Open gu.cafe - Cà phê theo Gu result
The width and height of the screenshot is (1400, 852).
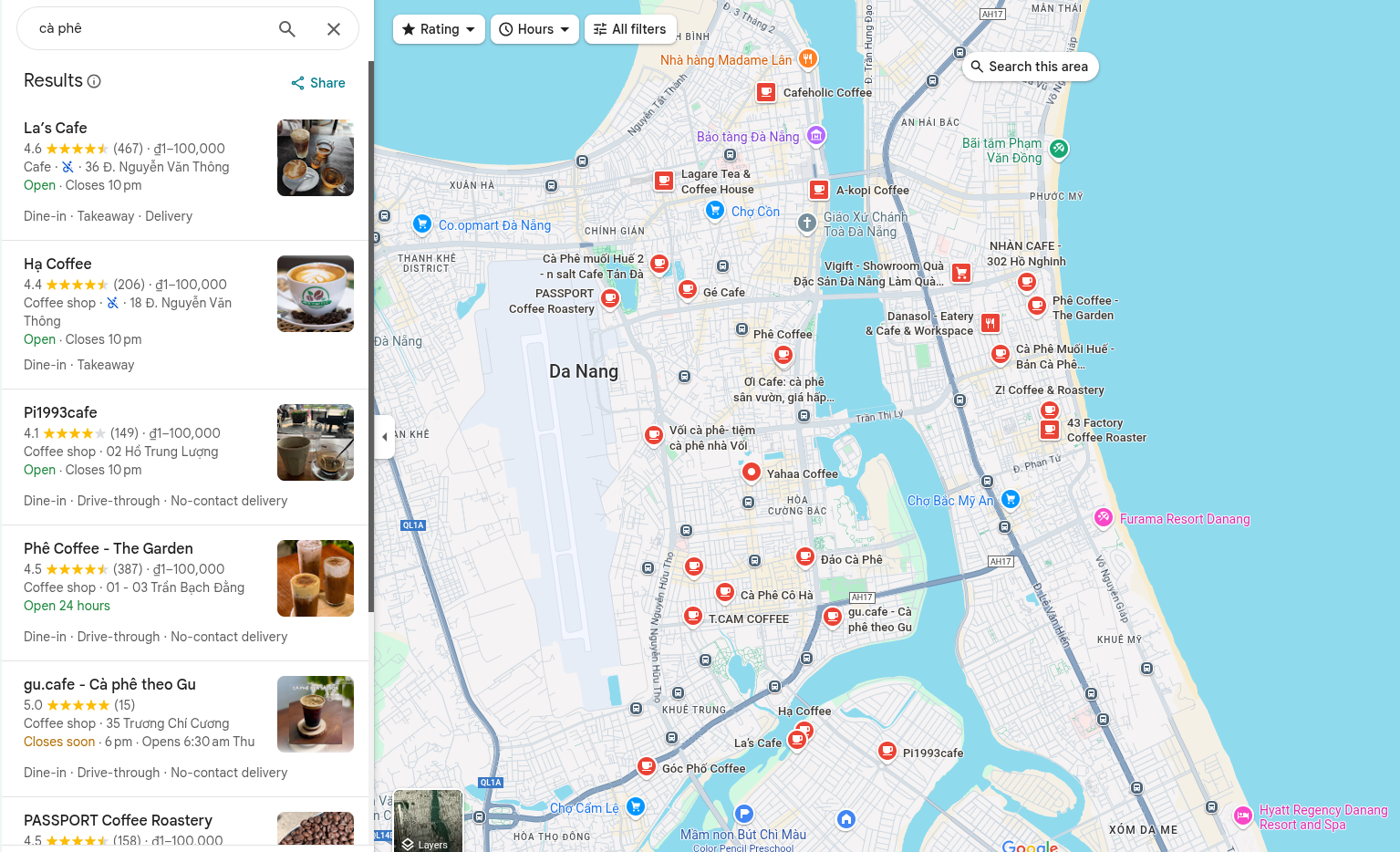[109, 684]
